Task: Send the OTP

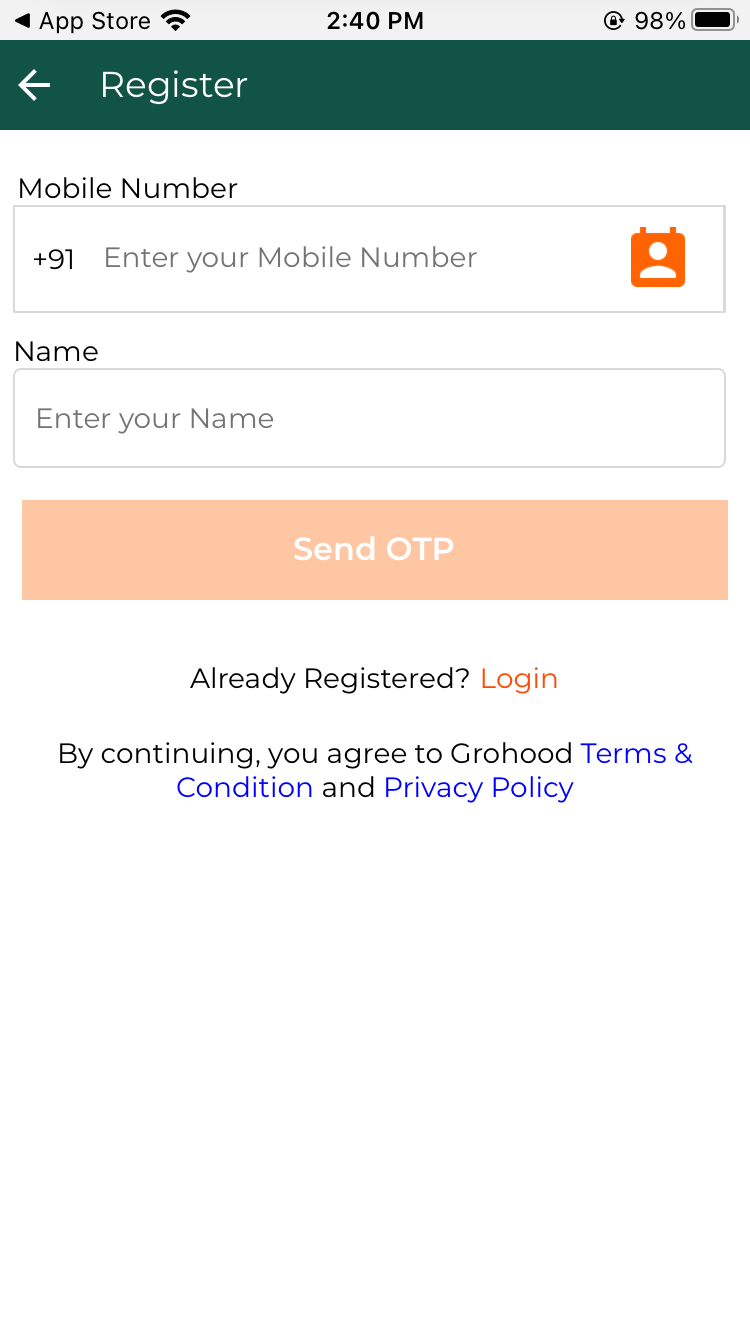Action: pos(374,549)
